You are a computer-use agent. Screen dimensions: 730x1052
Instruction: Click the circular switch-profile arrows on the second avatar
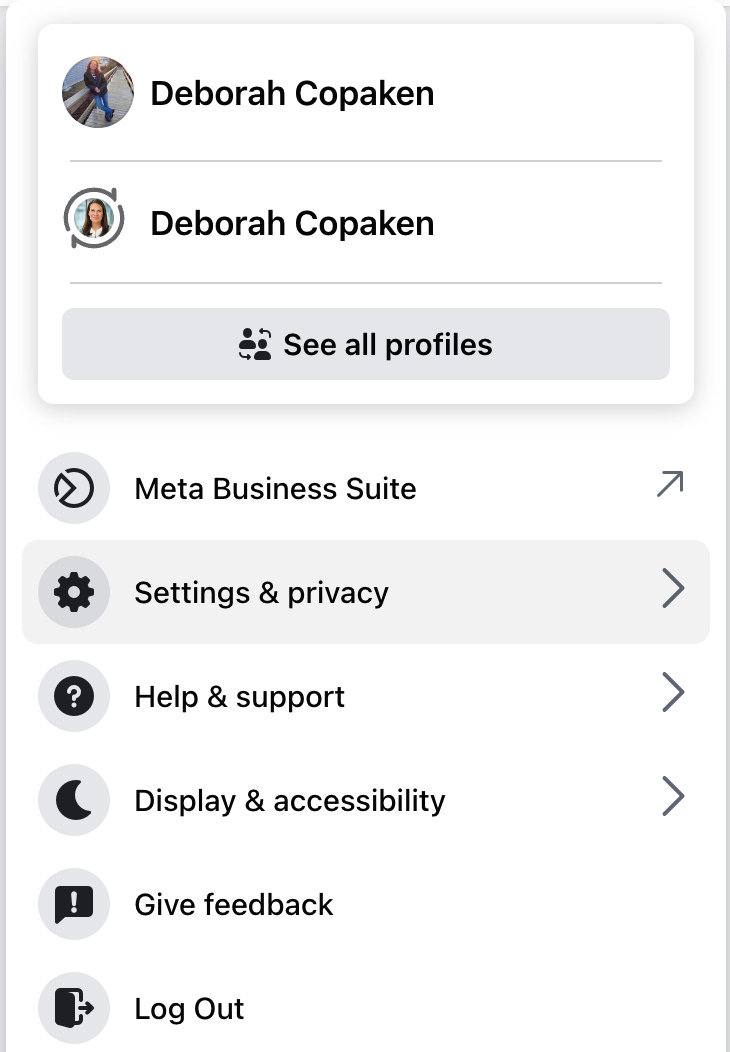(x=95, y=218)
